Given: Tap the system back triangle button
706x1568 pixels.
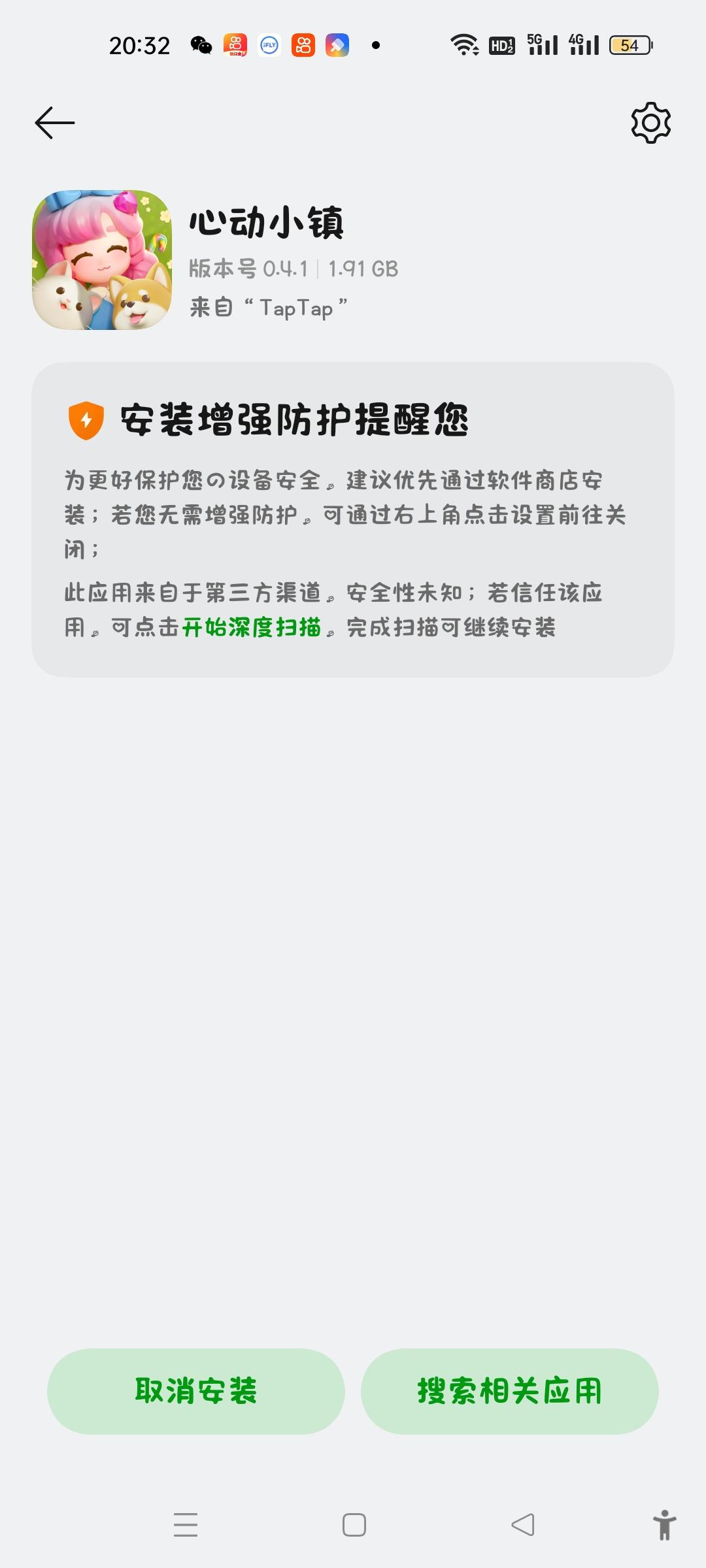Looking at the screenshot, I should point(523,1524).
